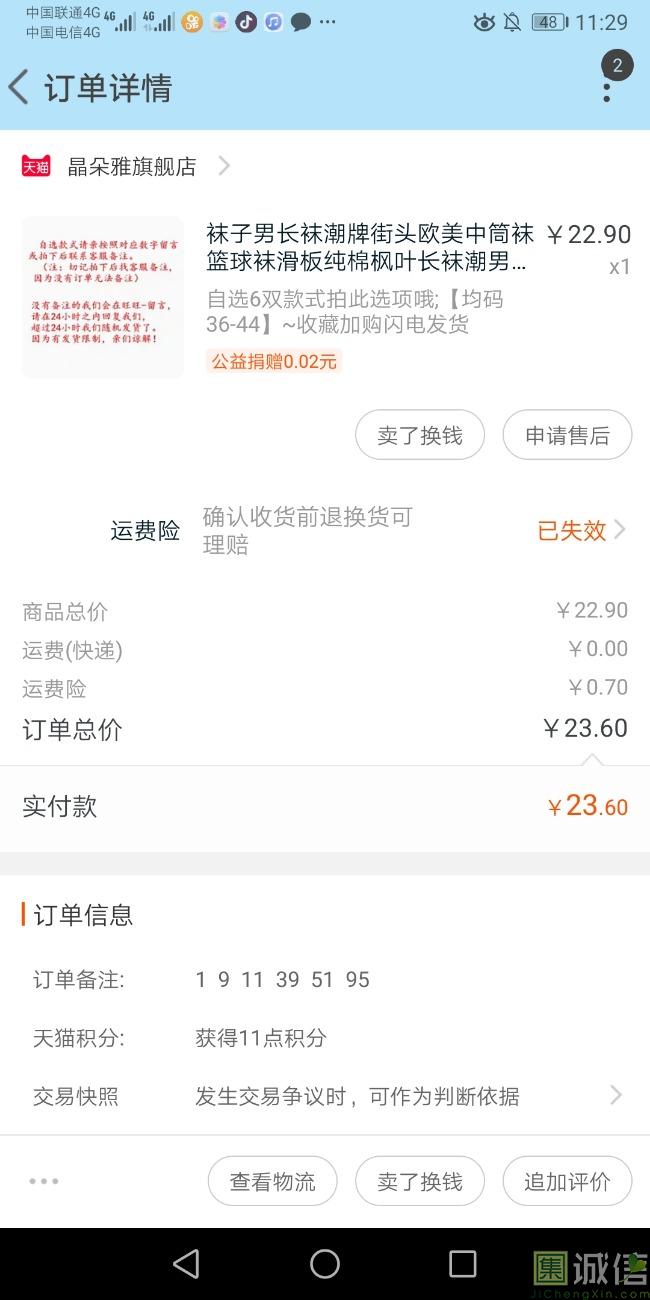This screenshot has height=1300, width=650.
Task: Open the socks product thumbnail
Action: point(103,297)
